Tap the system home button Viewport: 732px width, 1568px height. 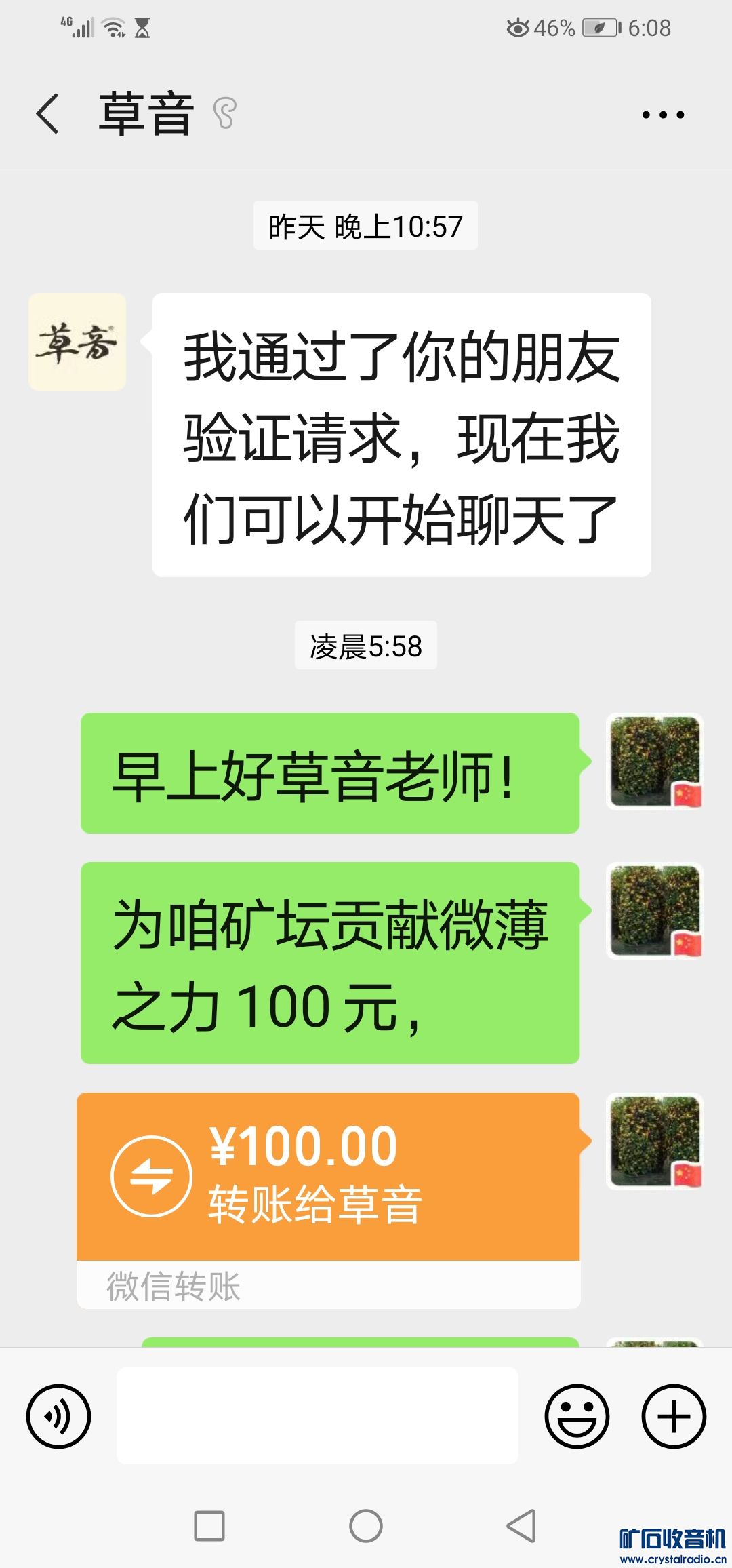point(366,1526)
